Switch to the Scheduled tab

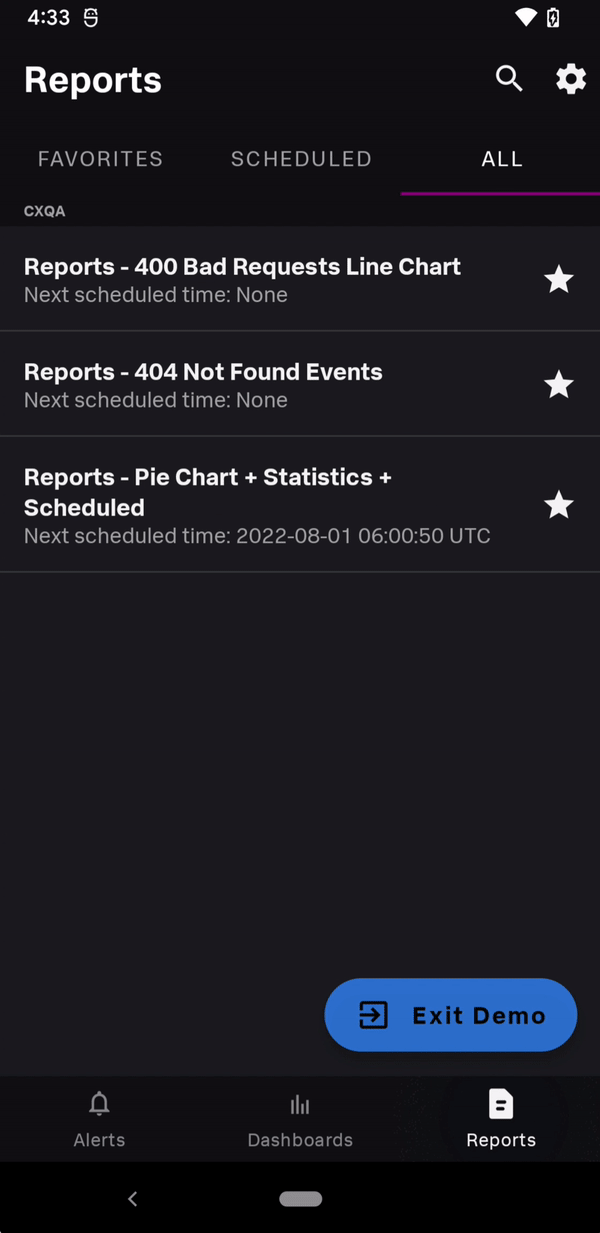click(x=301, y=159)
